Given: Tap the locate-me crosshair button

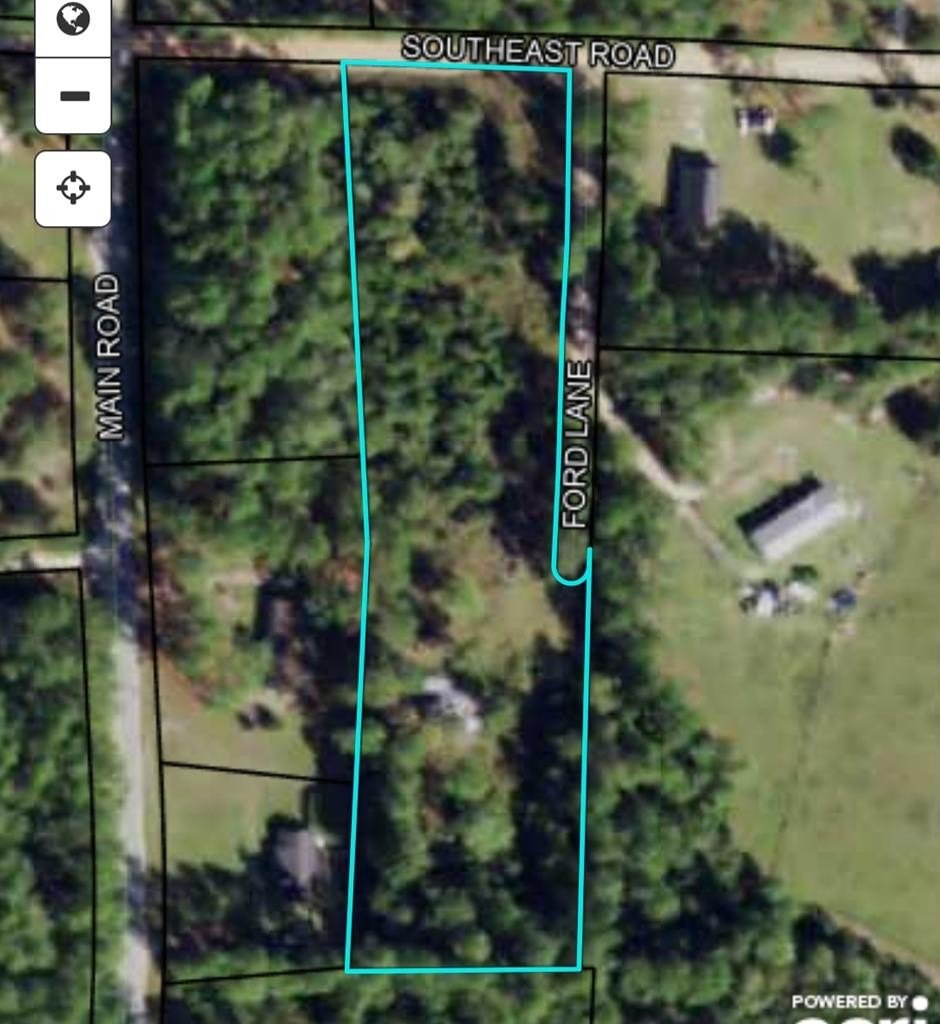Looking at the screenshot, I should tap(73, 188).
